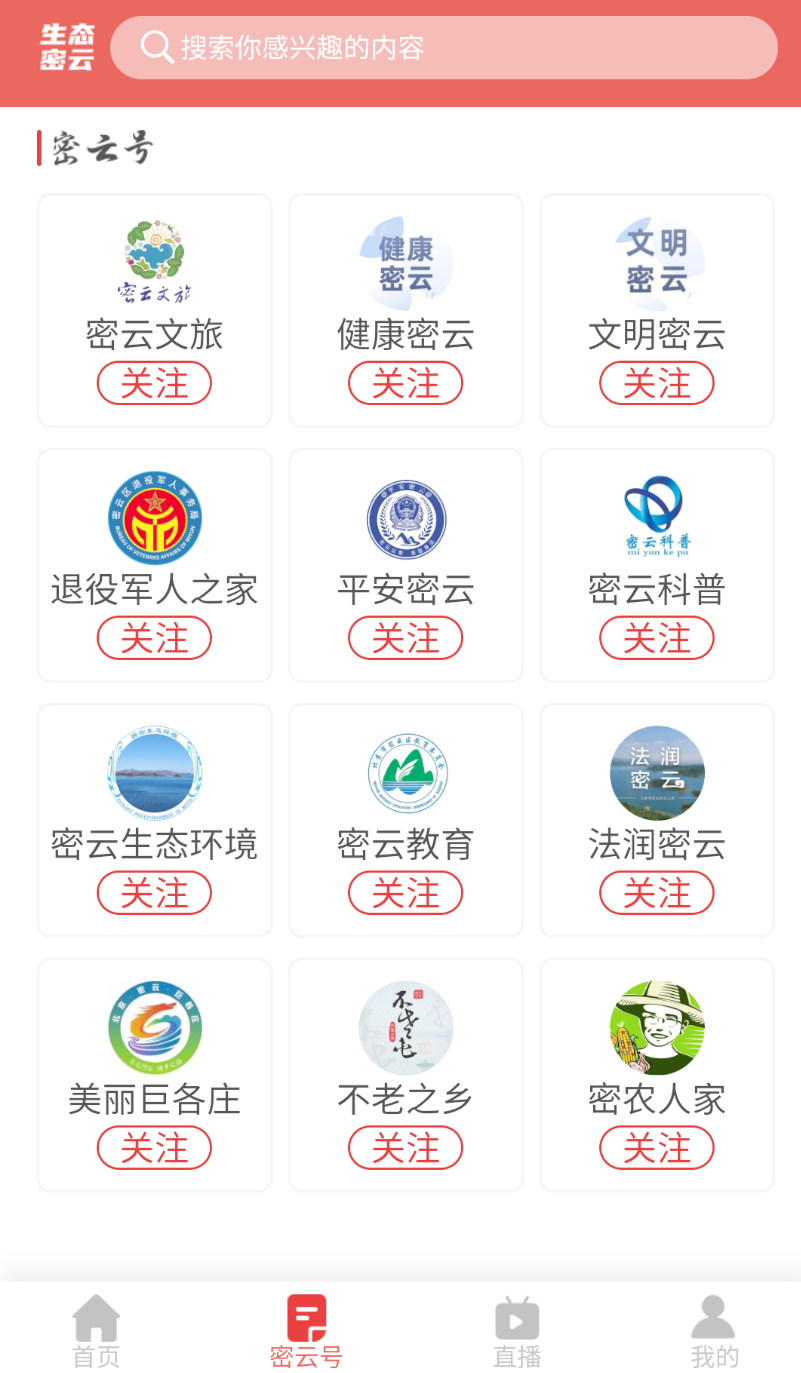This screenshot has width=801, height=1373.
Task: Open the 不老之乡 account avatar
Action: click(x=405, y=1027)
